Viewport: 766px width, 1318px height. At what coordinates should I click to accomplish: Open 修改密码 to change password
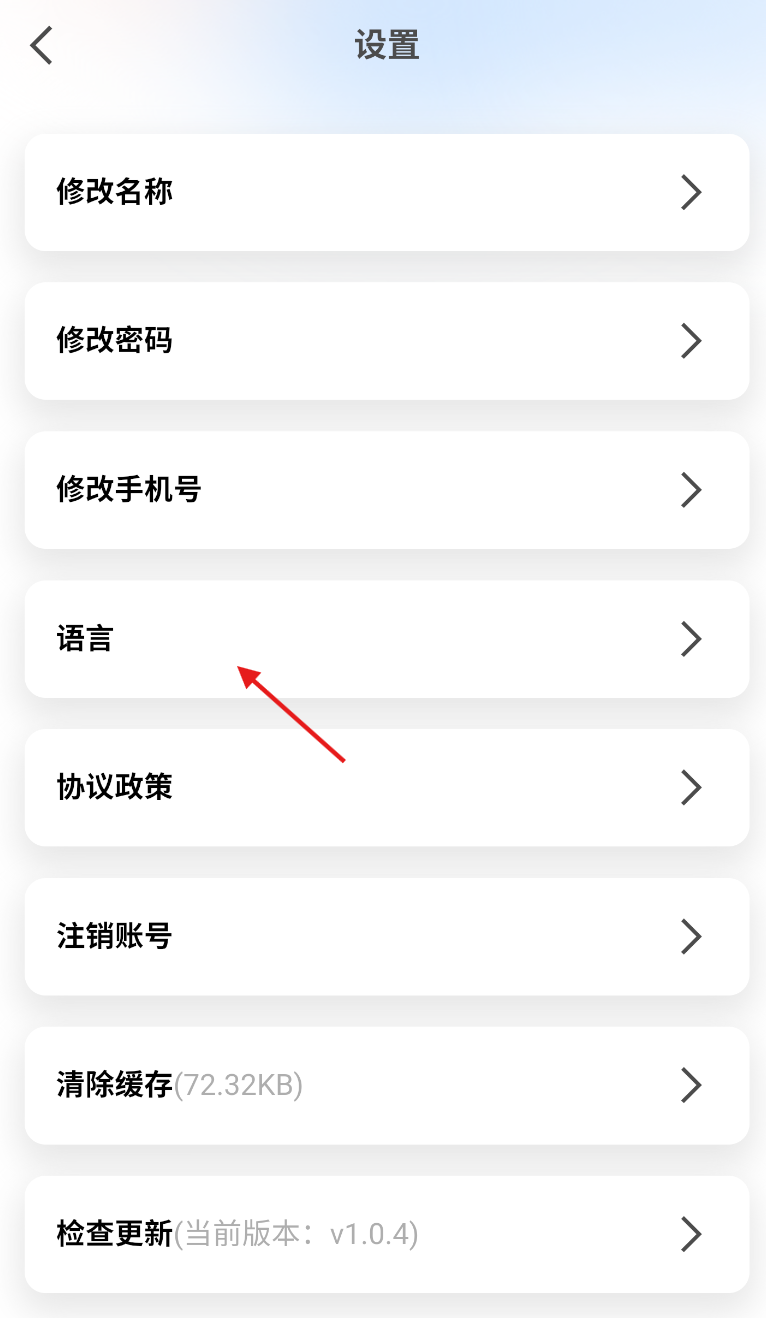coord(387,341)
